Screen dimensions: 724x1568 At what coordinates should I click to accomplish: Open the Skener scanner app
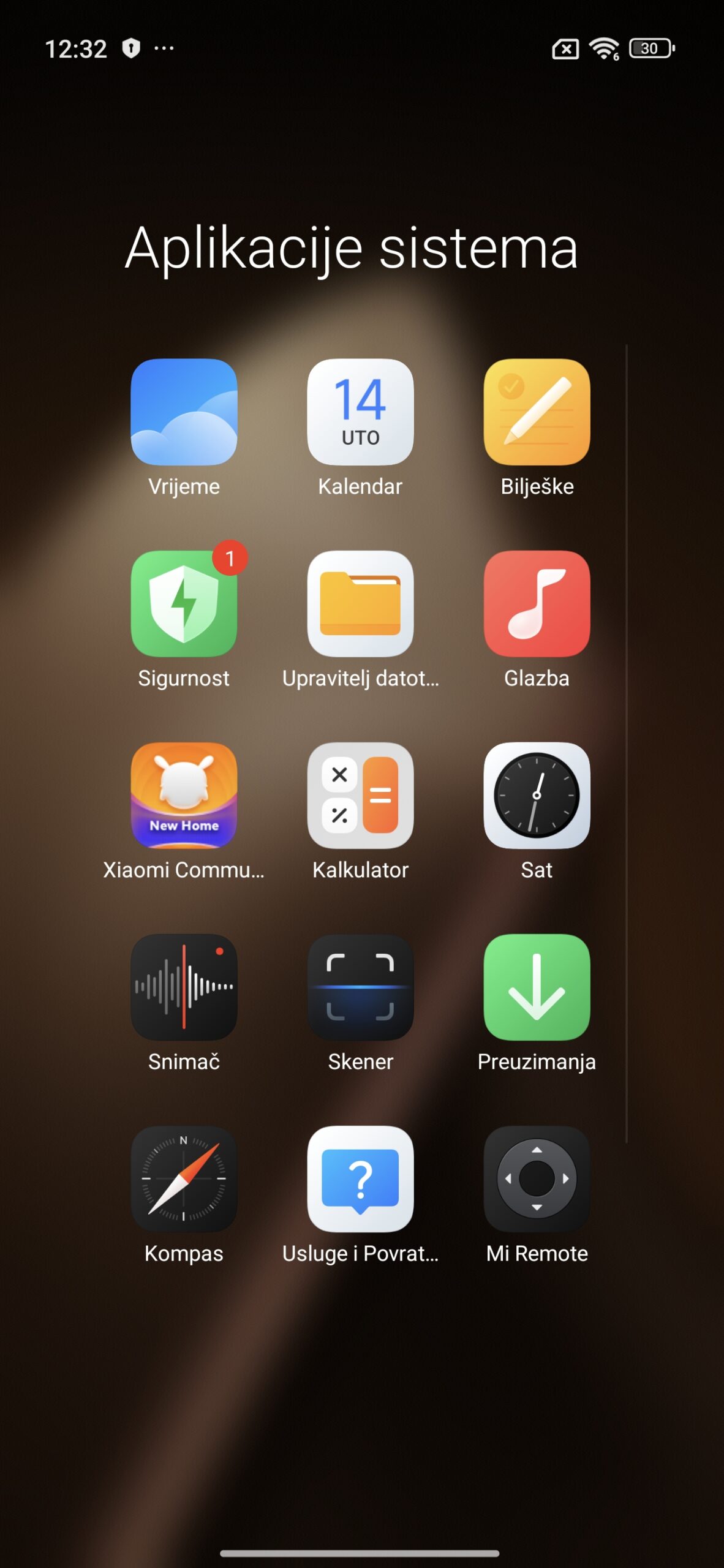360,987
